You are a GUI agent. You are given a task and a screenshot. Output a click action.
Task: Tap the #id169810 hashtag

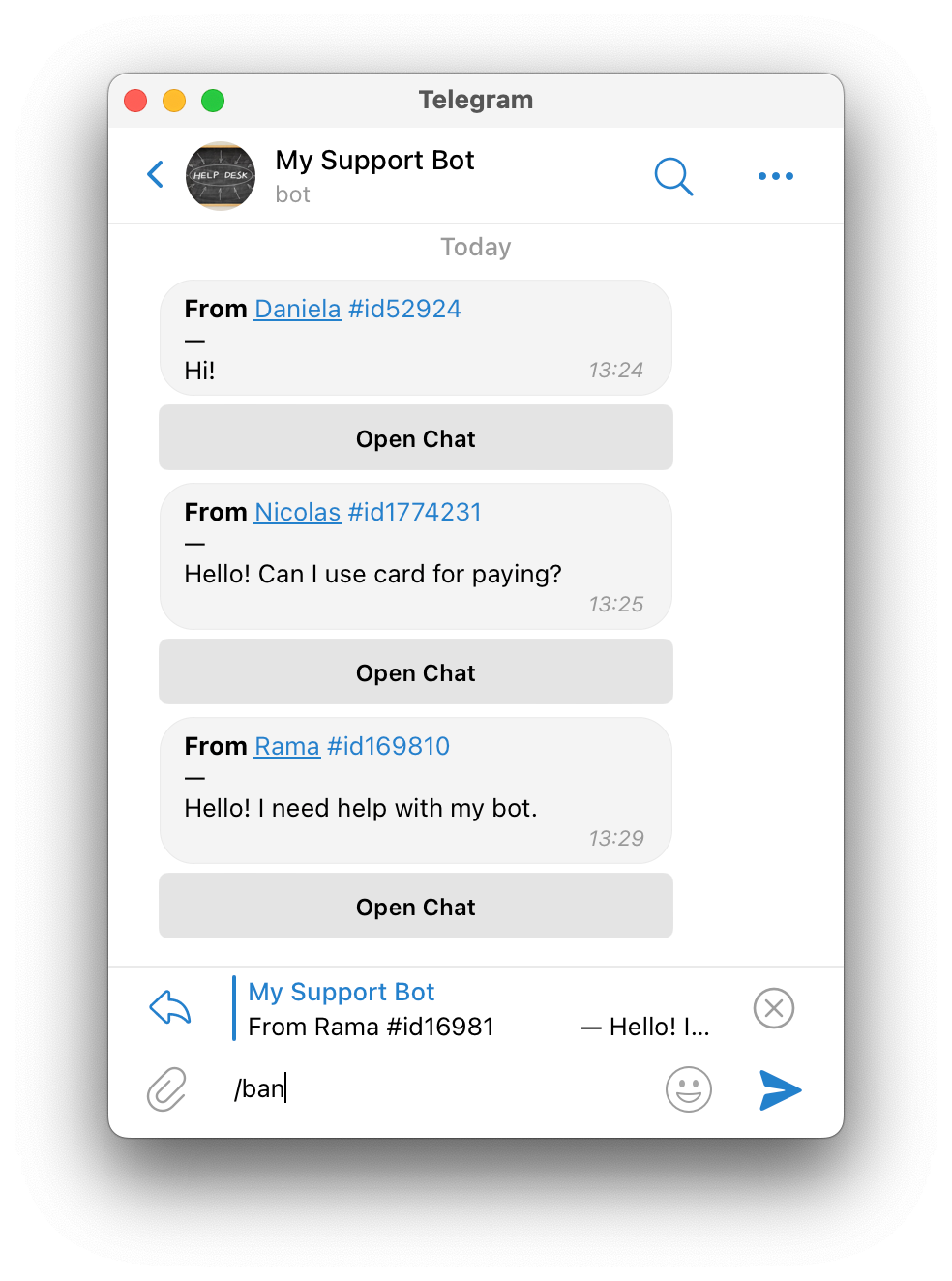(x=388, y=746)
